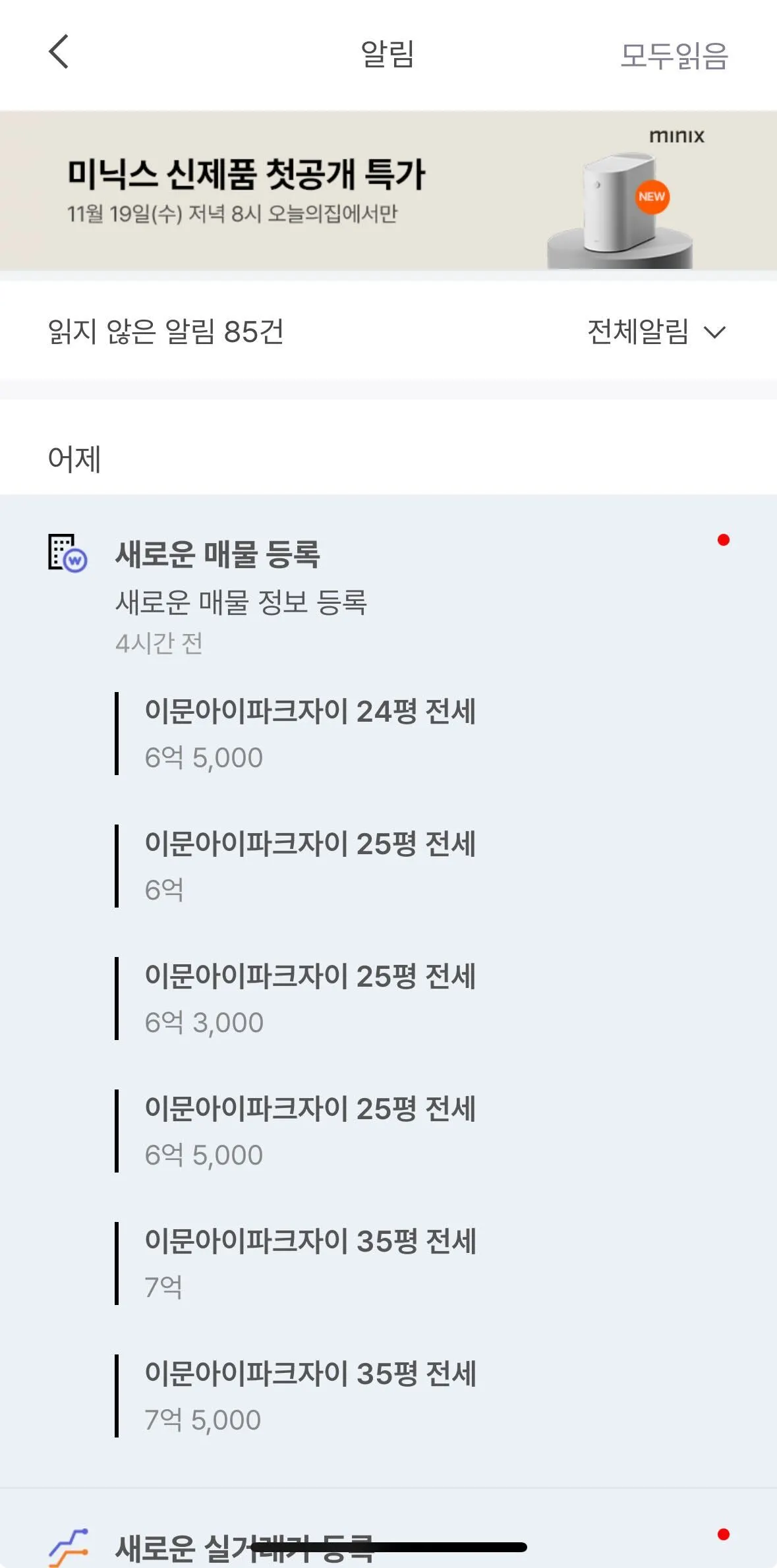Select the 35평 전세 listing priced 7억 5,000

310,1395
